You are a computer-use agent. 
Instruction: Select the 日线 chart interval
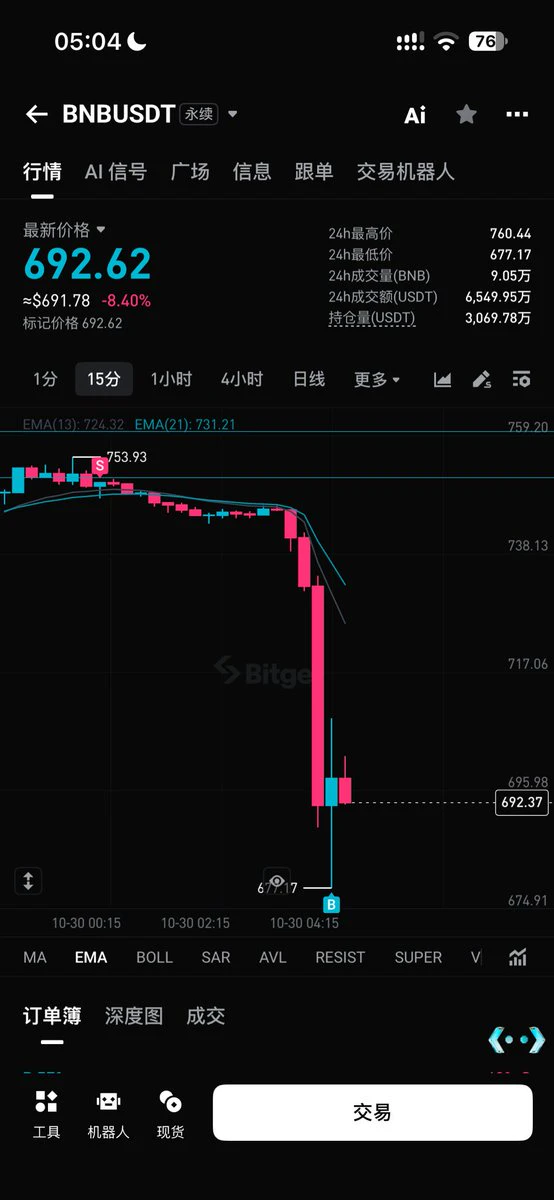coord(309,379)
